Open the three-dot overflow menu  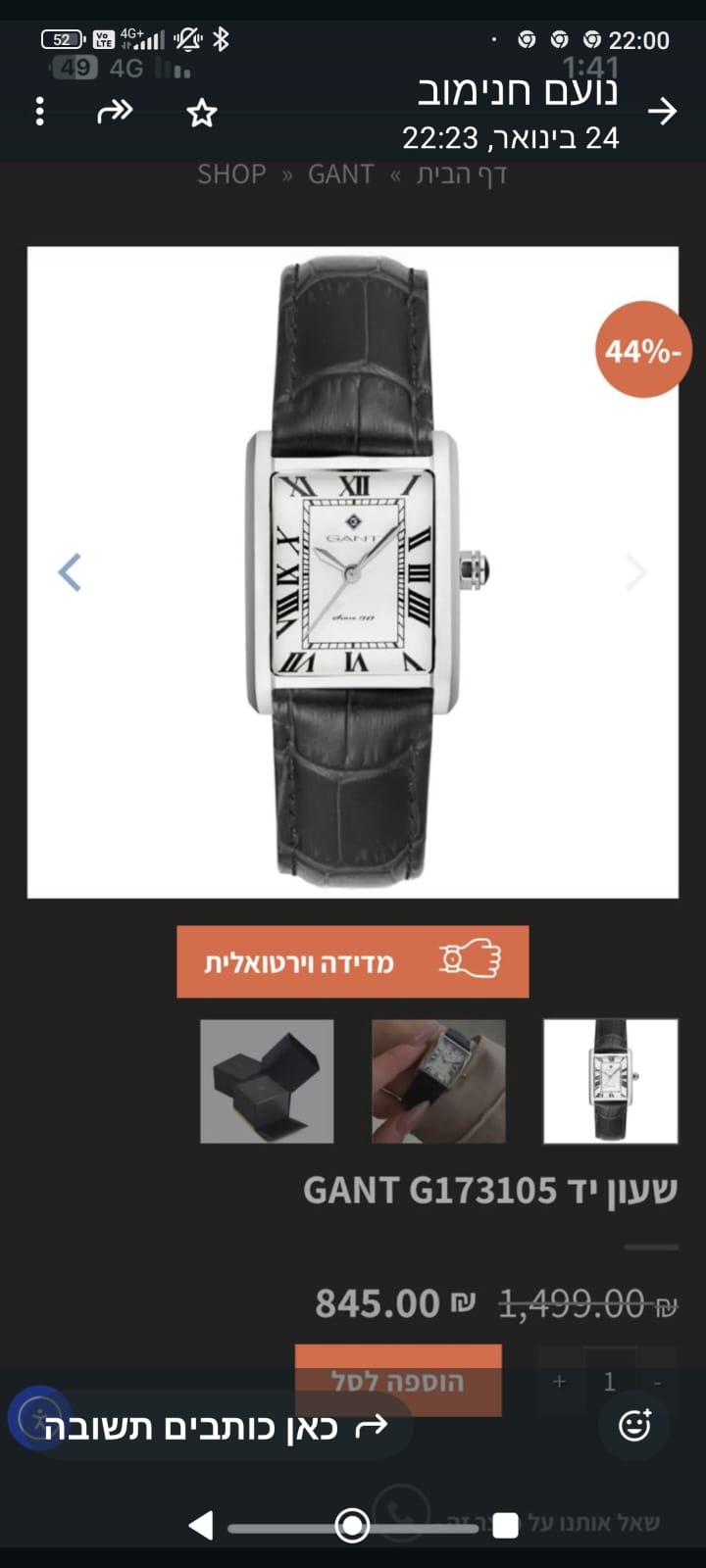pyautogui.click(x=39, y=111)
